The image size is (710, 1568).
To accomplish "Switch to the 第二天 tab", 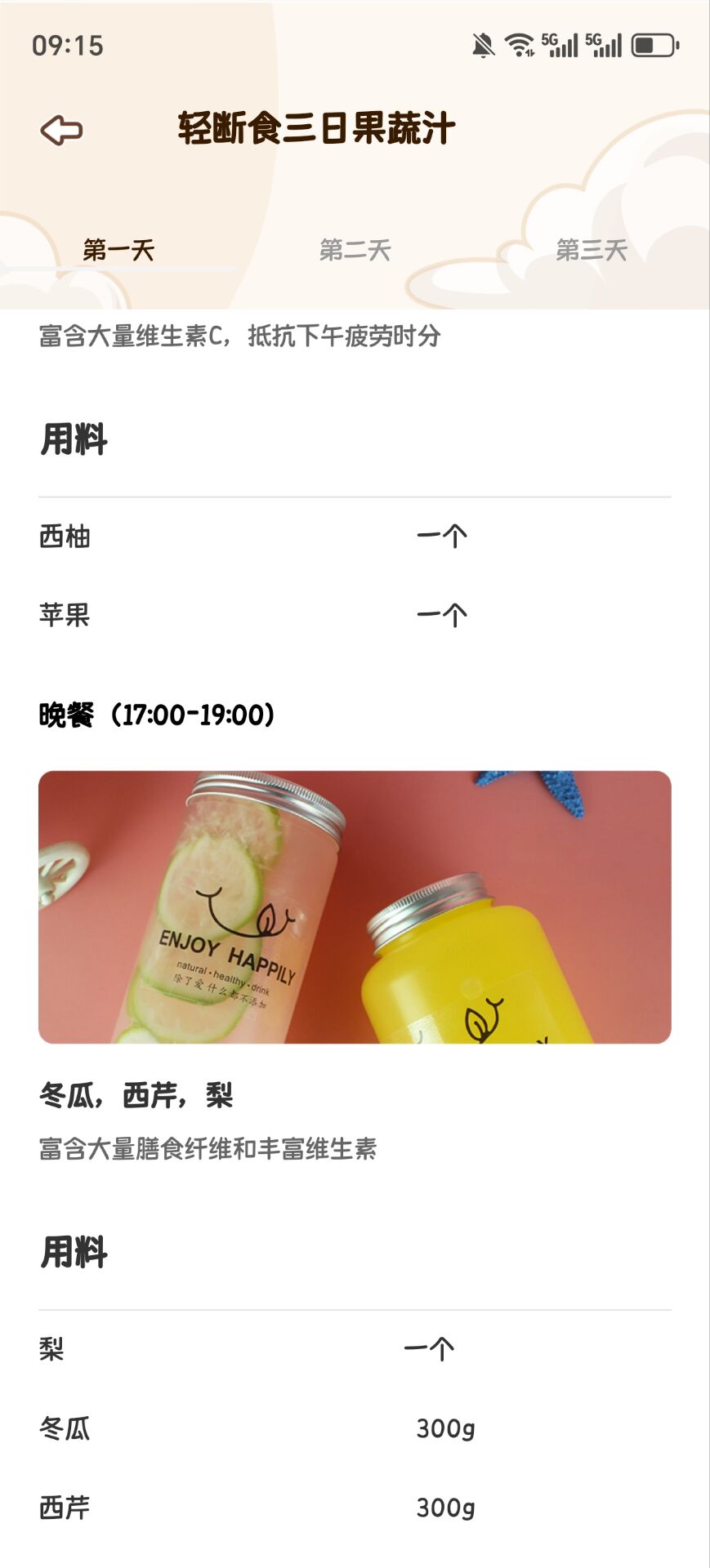I will (x=355, y=251).
